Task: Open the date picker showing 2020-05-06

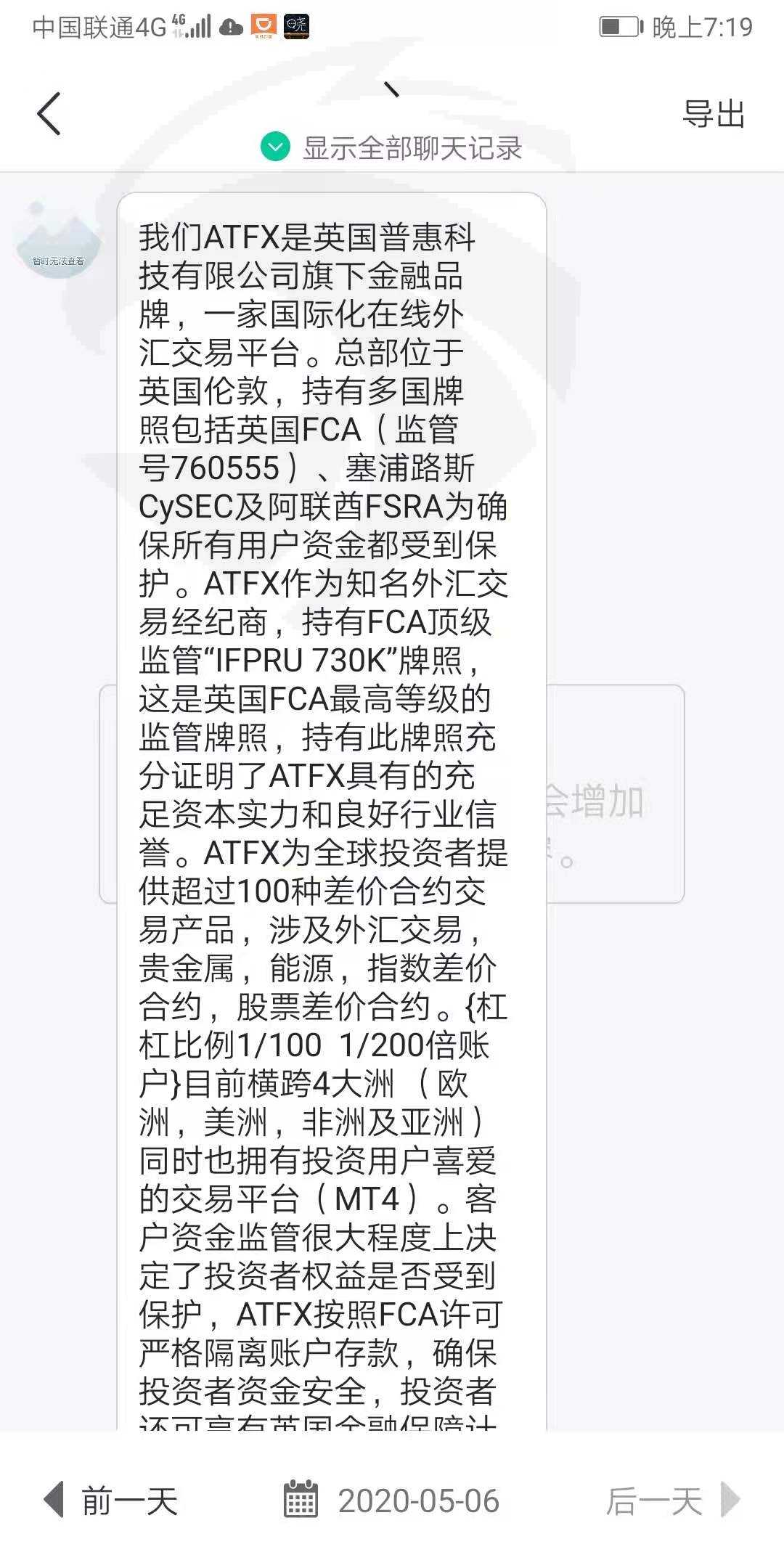Action: pos(391,1500)
